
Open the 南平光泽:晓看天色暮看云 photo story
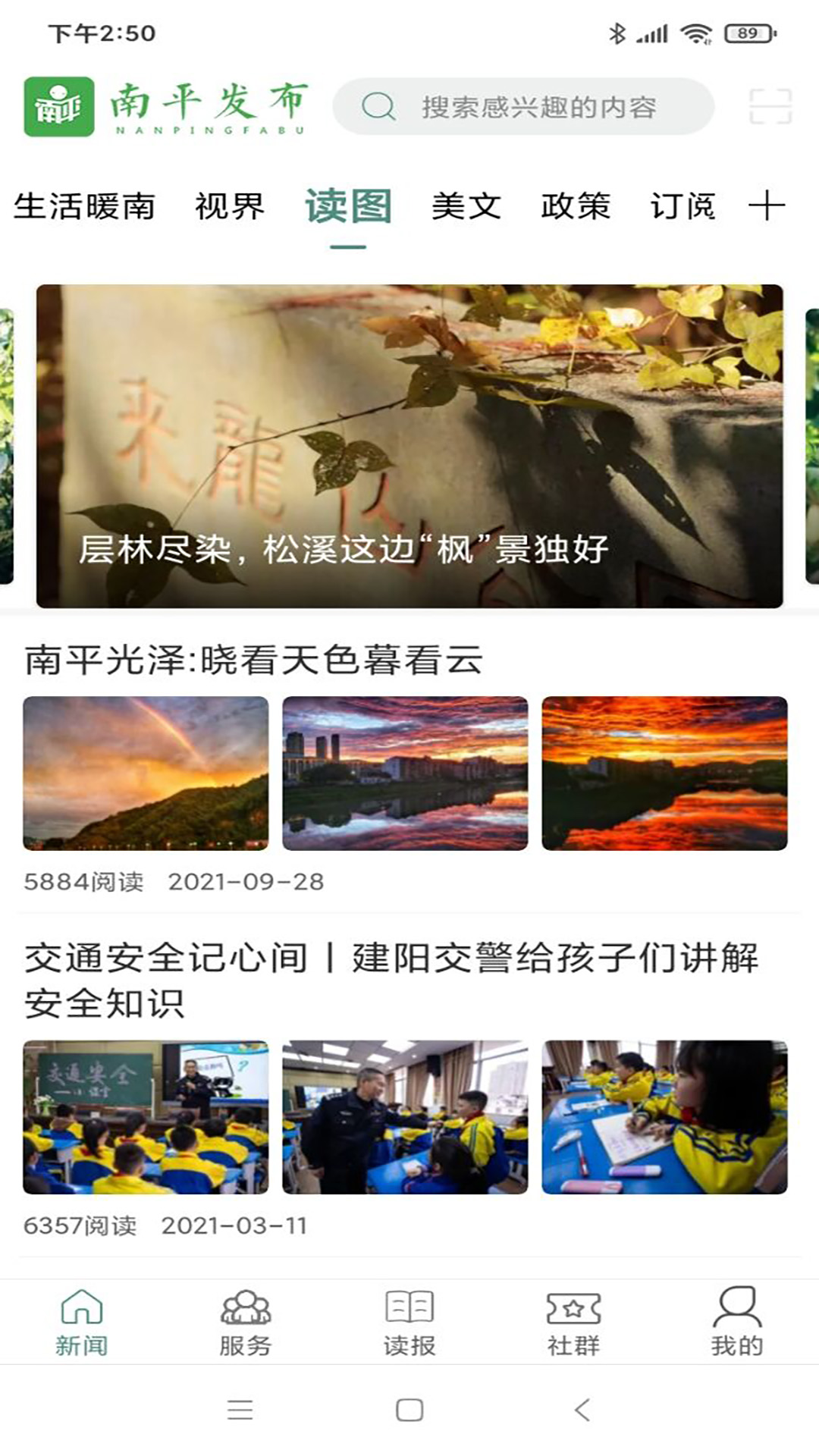[253, 660]
